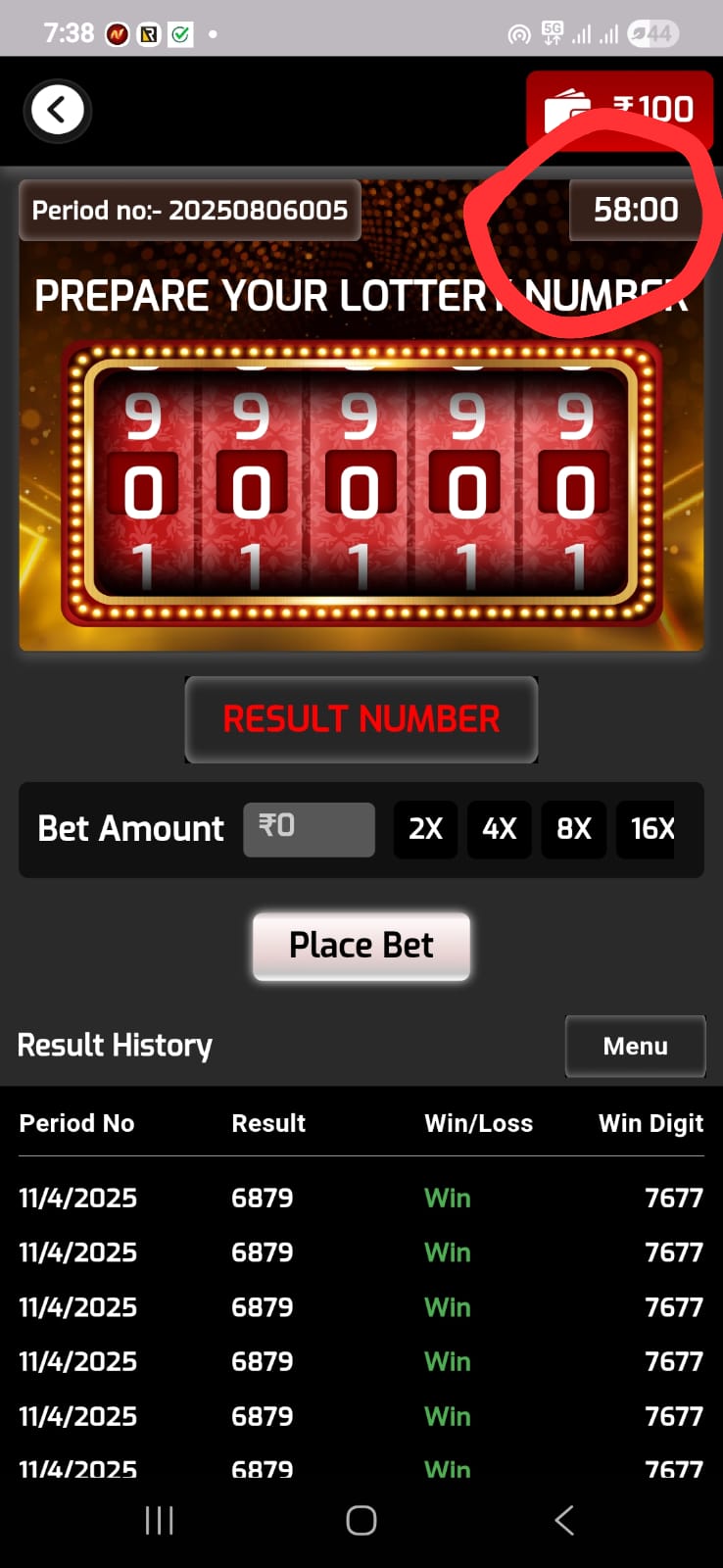Enter a bet amount in the field
Image resolution: width=723 pixels, height=1568 pixels.
pyautogui.click(x=309, y=829)
